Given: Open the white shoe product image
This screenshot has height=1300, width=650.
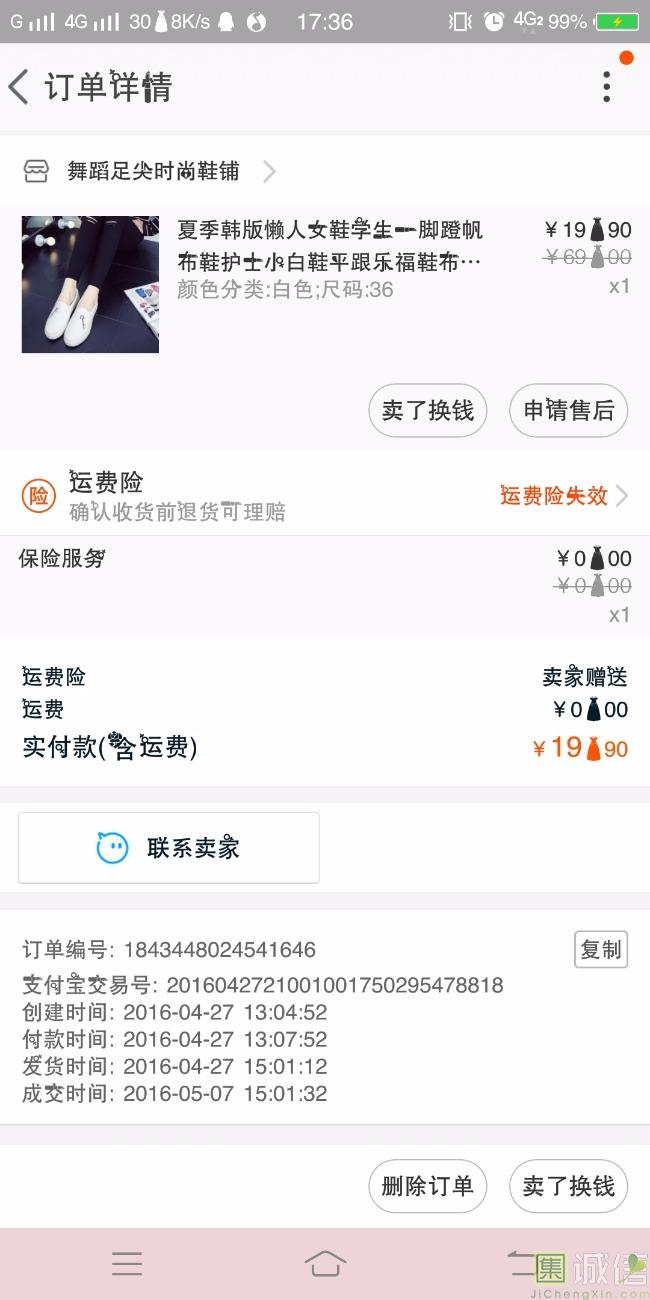Looking at the screenshot, I should [x=90, y=284].
